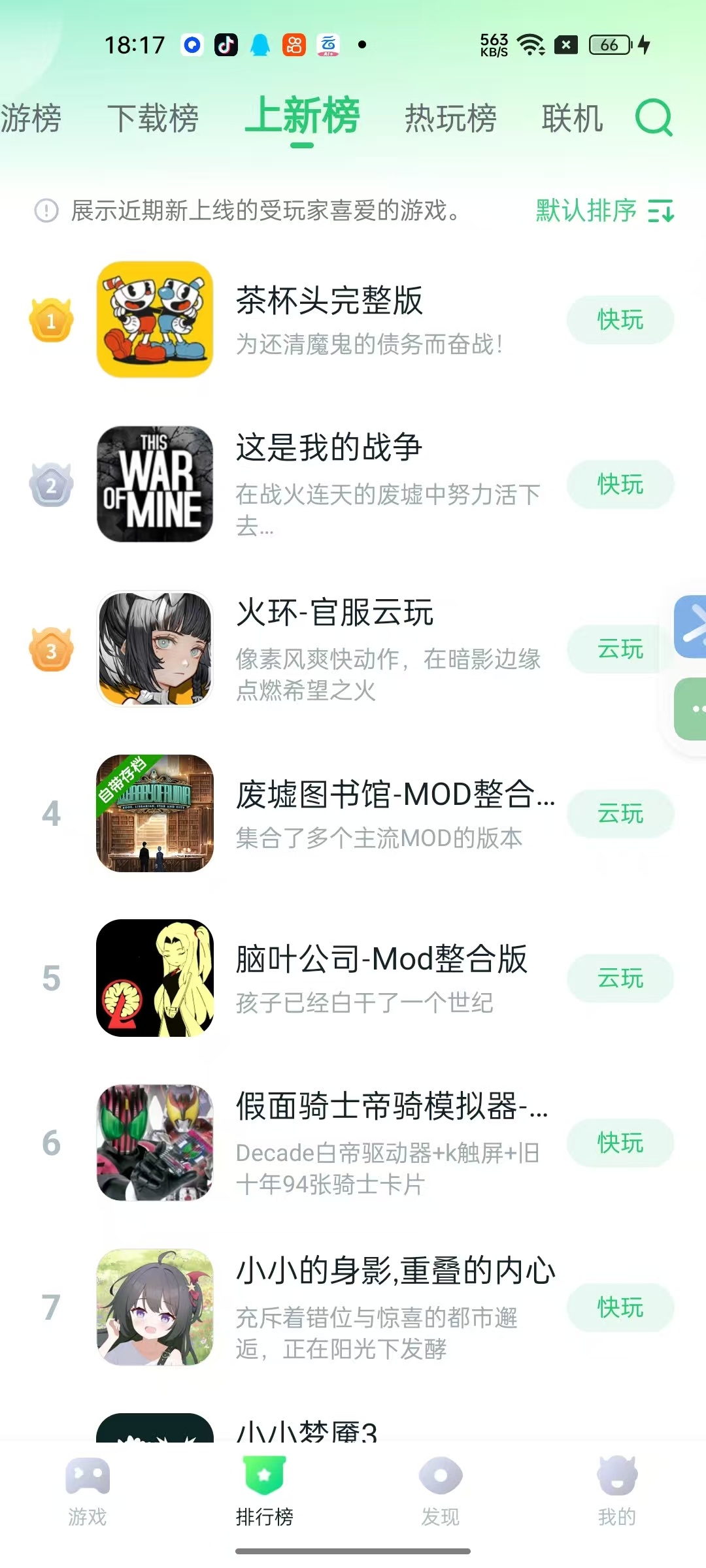
Task: Switch to the 下载榜 tab
Action: point(153,118)
